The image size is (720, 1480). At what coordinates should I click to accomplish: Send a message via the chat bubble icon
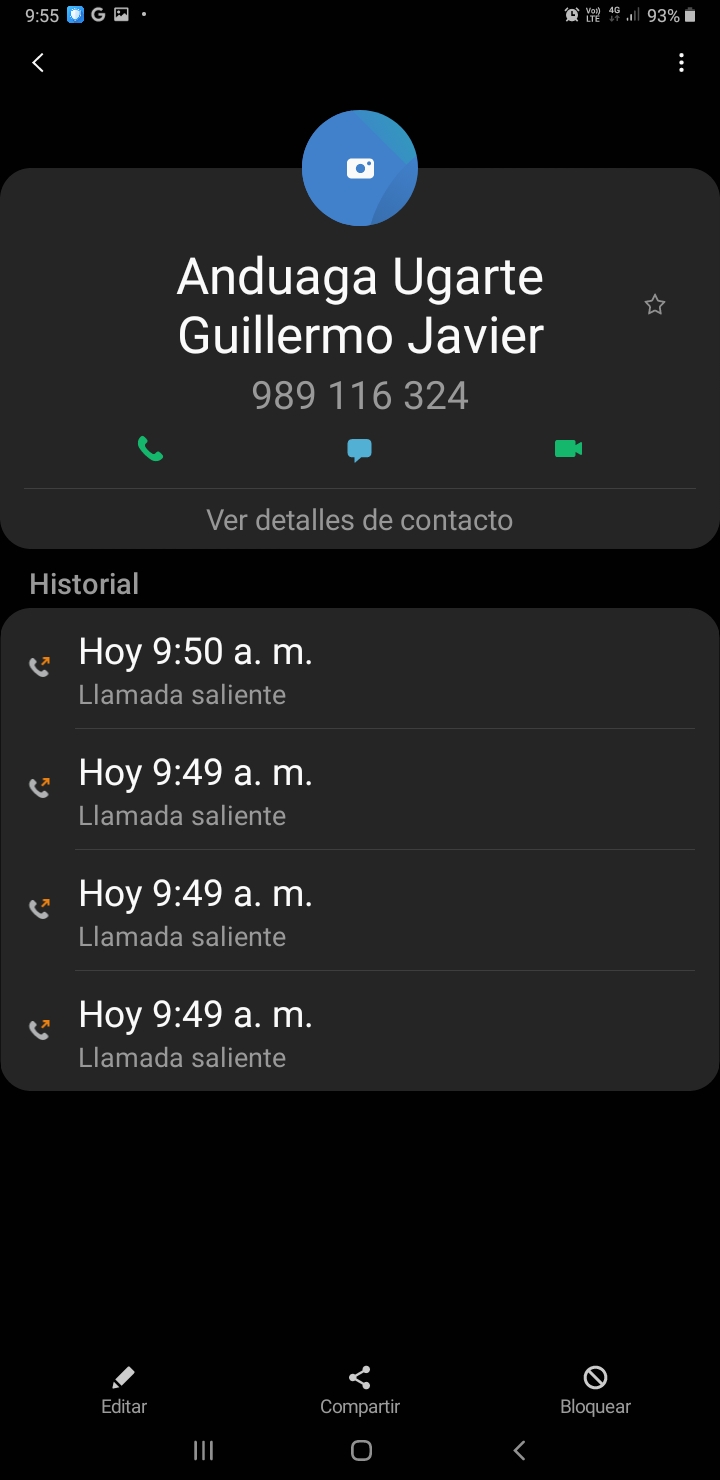359,450
